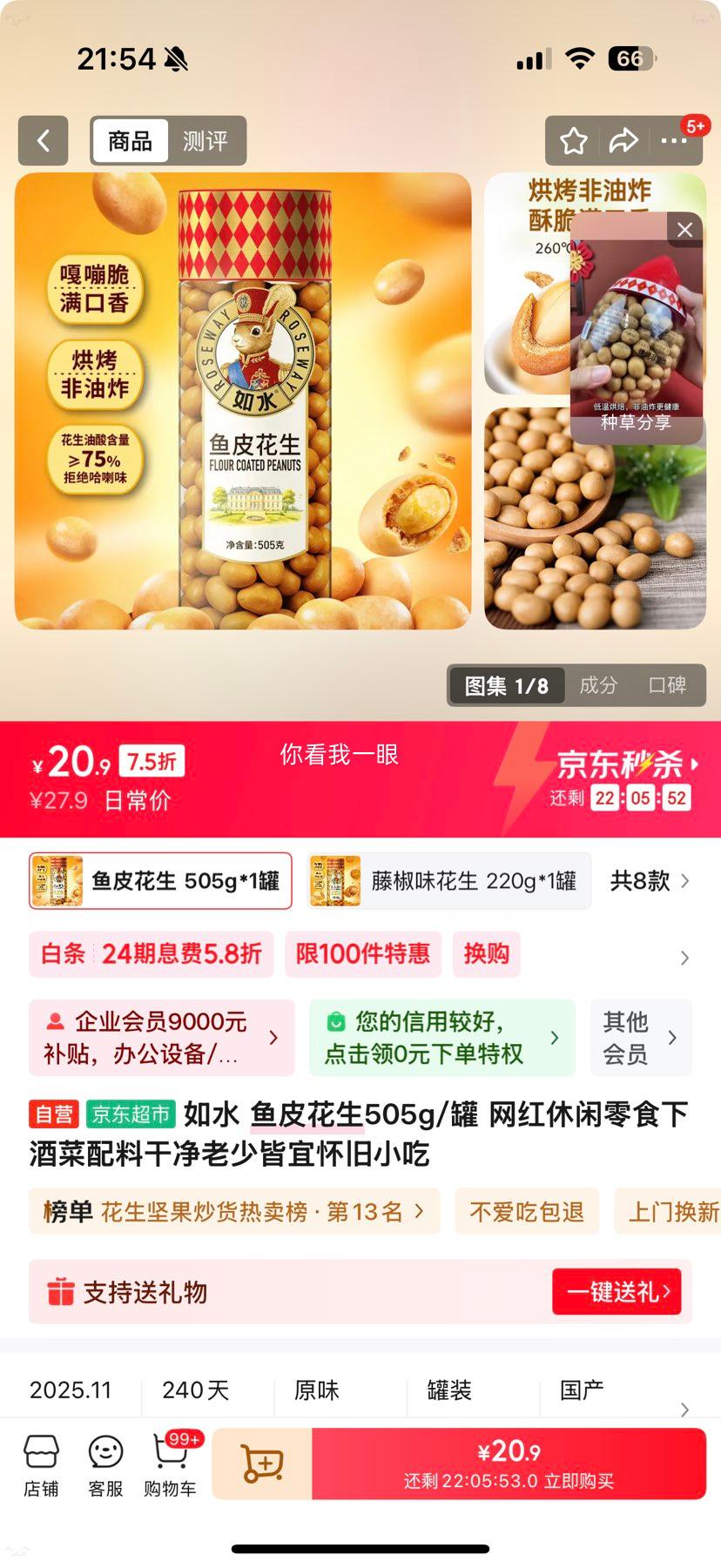The width and height of the screenshot is (721, 1568).
Task: Tap the 一键送礼 gift button
Action: click(x=617, y=1292)
